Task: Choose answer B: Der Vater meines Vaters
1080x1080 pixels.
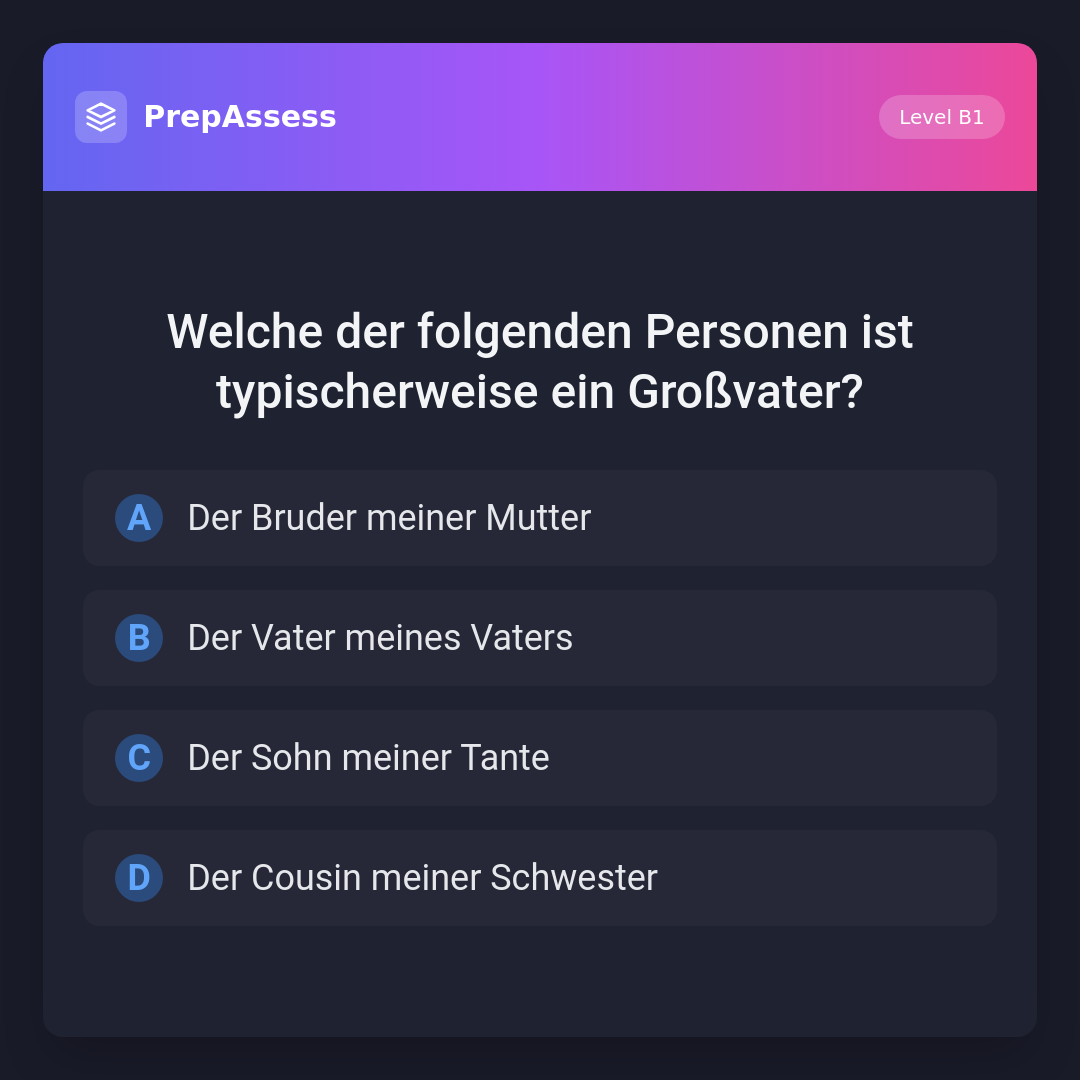Action: [540, 638]
